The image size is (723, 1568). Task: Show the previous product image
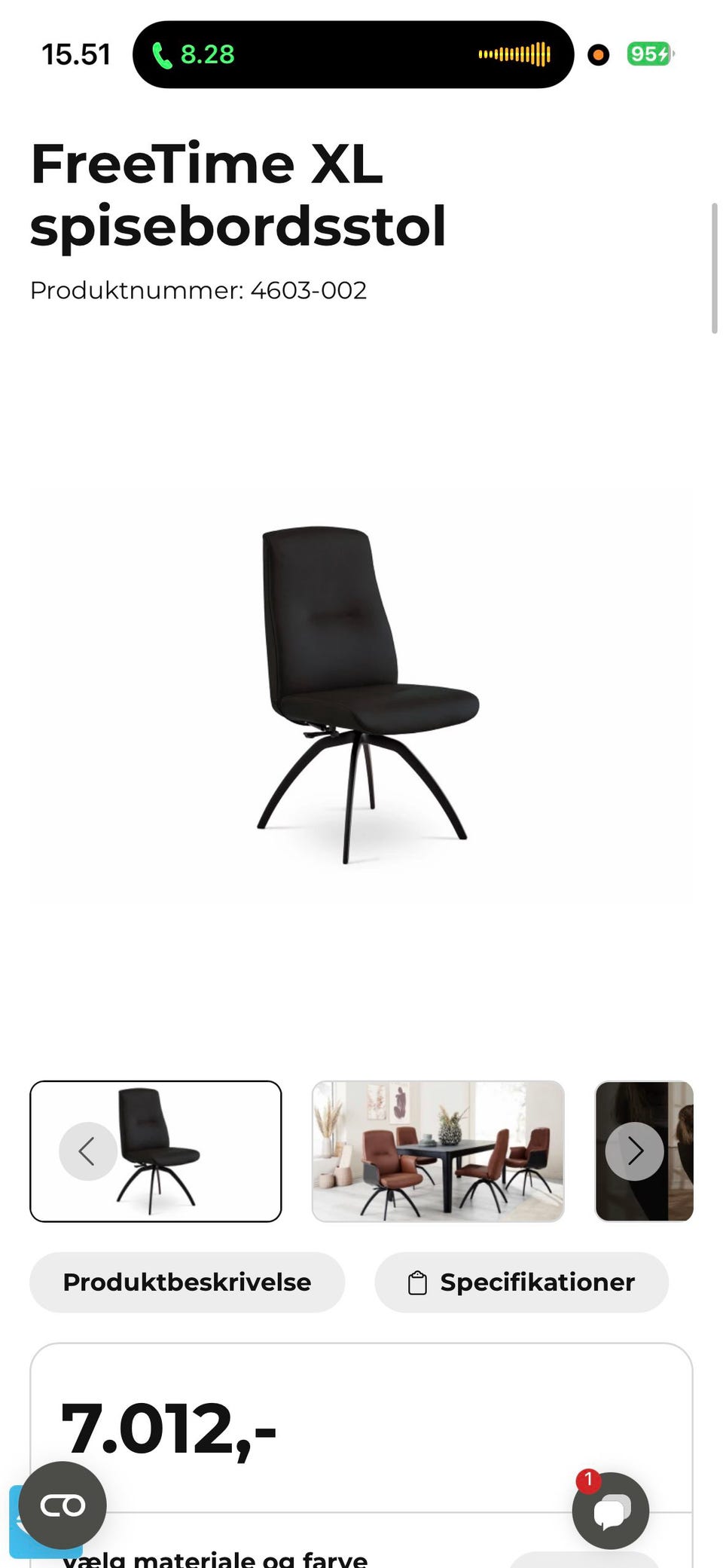coord(87,1151)
